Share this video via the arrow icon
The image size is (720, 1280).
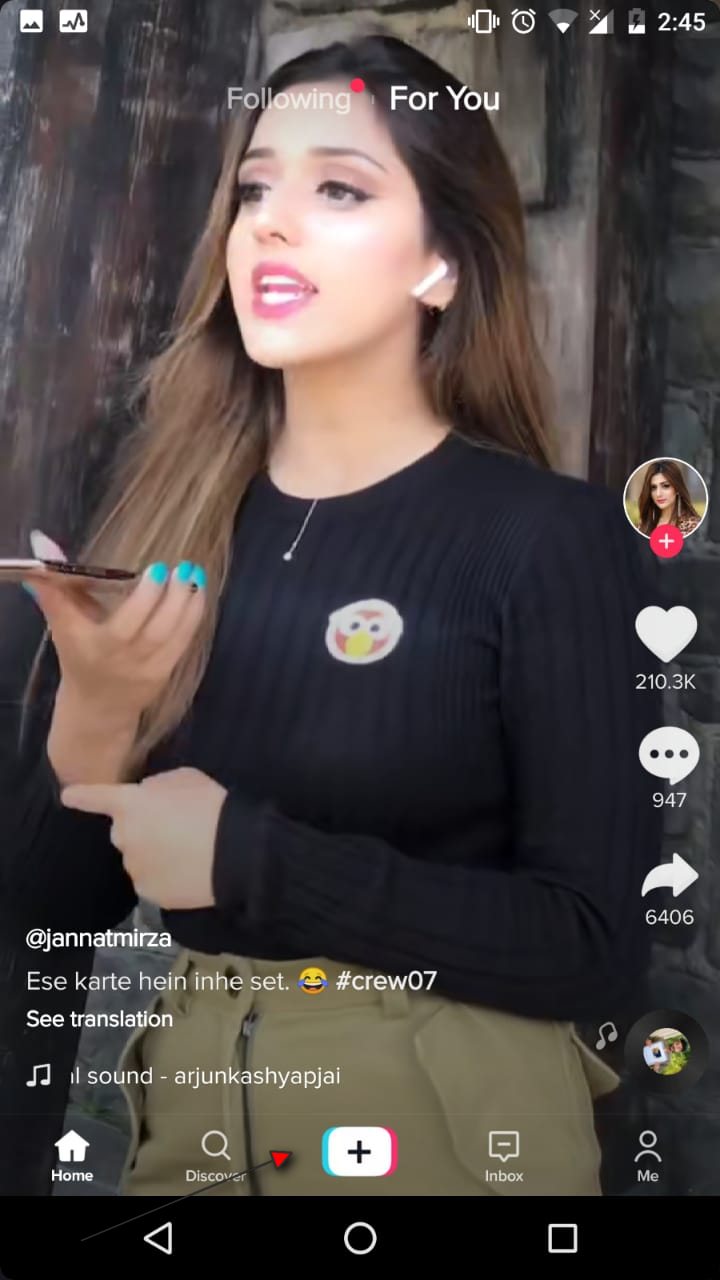(x=669, y=876)
